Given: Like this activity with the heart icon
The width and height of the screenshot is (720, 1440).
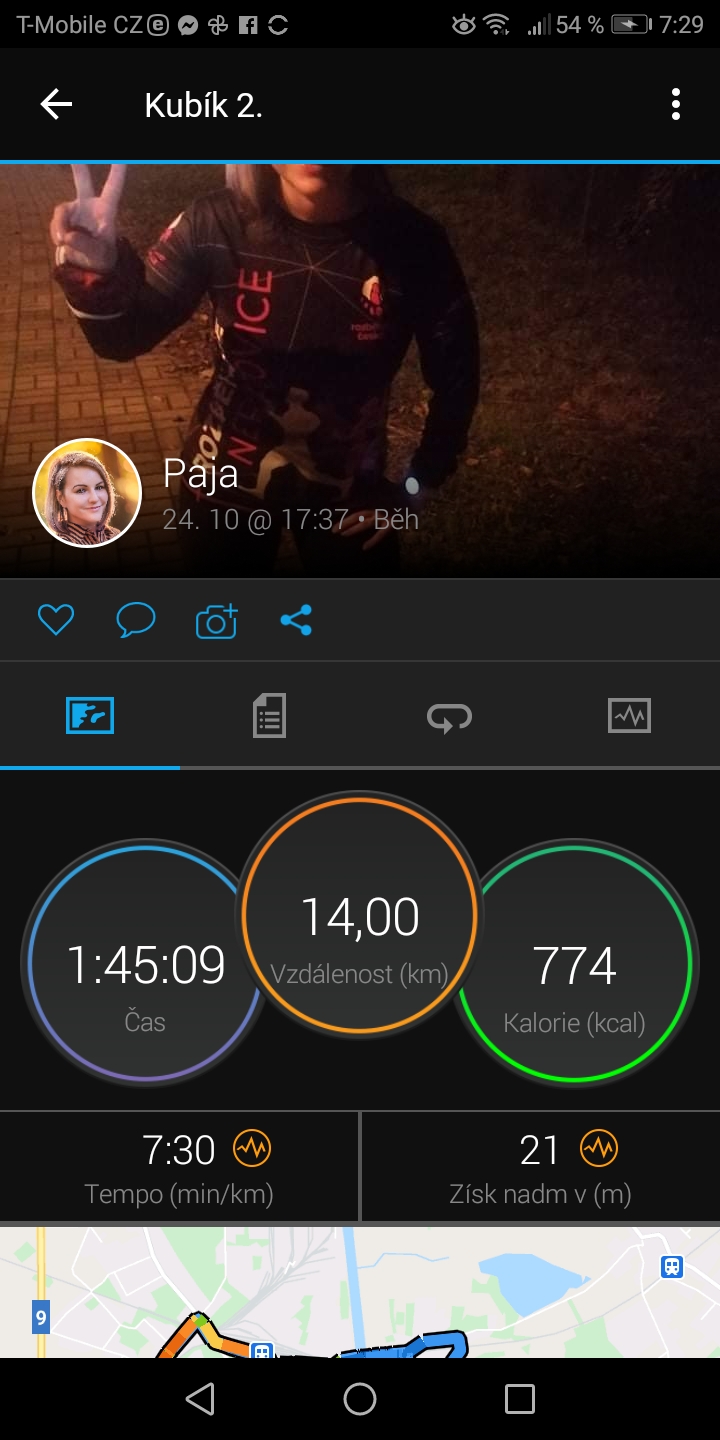Looking at the screenshot, I should click(x=56, y=621).
